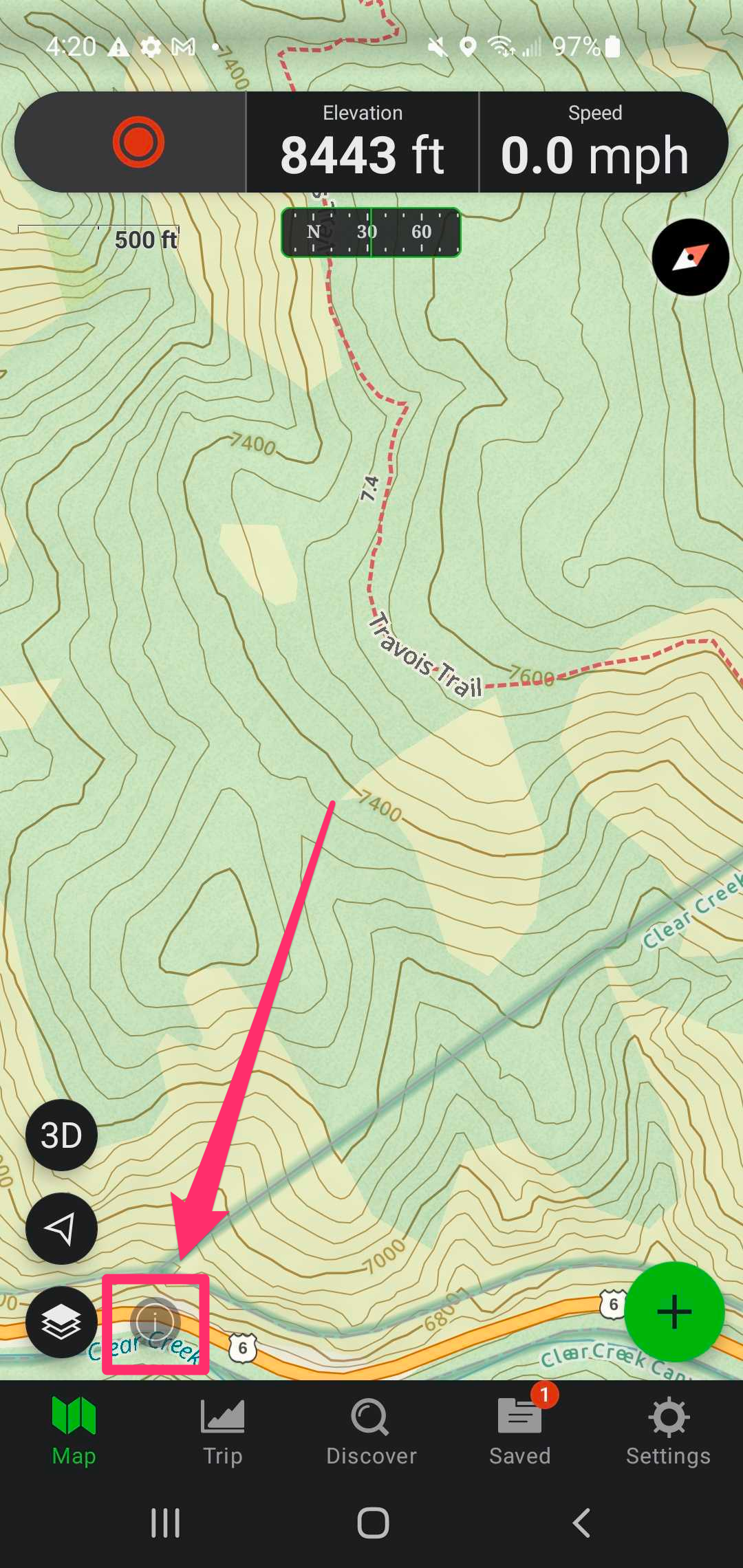Select the Map tab

coord(74,1432)
